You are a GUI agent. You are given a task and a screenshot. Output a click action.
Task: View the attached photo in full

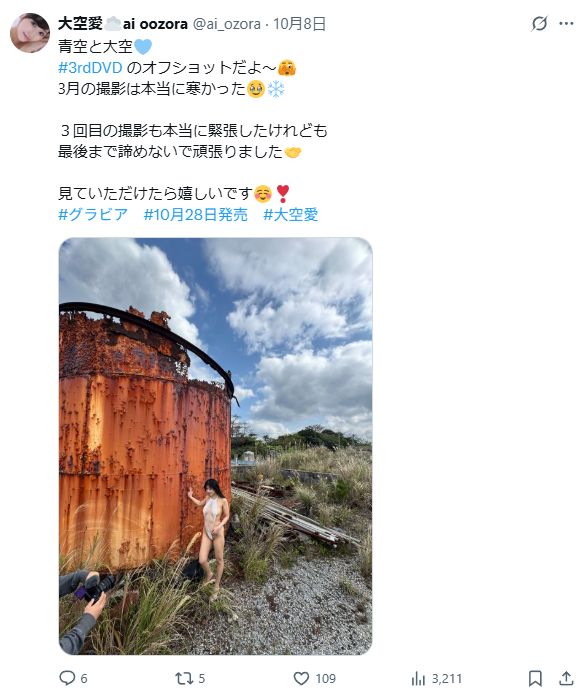pyautogui.click(x=216, y=446)
